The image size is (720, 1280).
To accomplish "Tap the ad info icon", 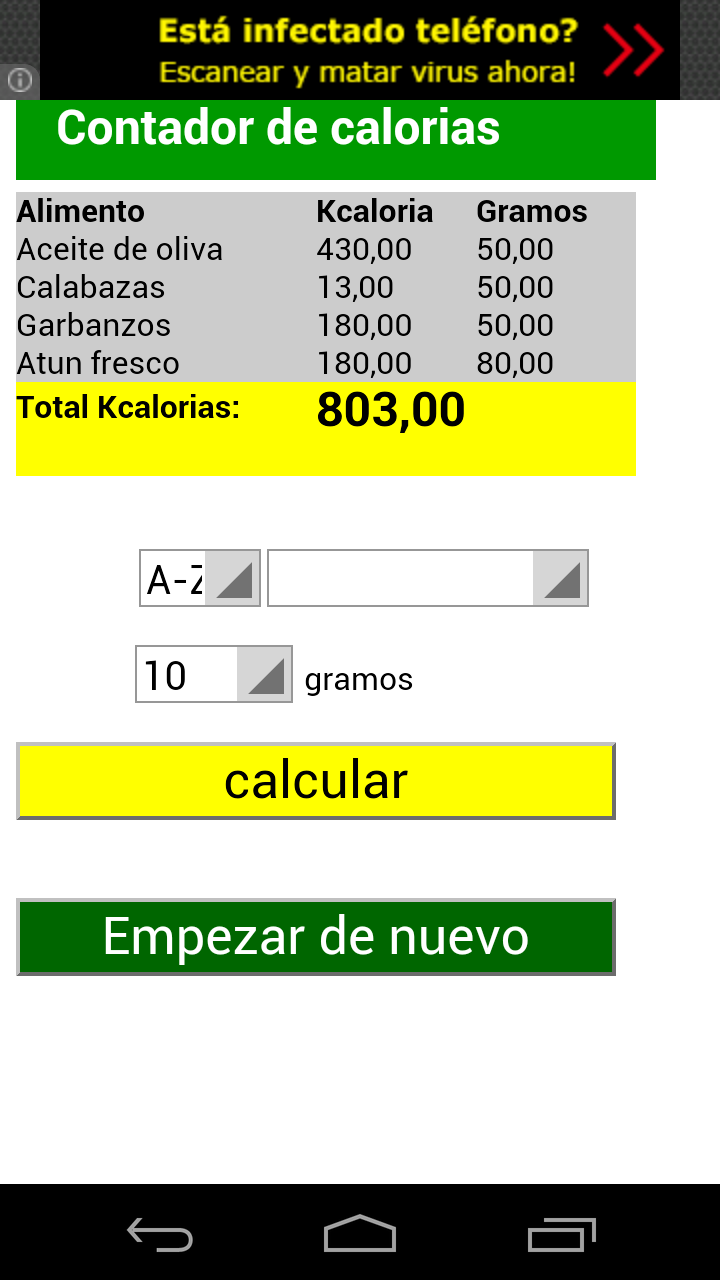I will [20, 80].
